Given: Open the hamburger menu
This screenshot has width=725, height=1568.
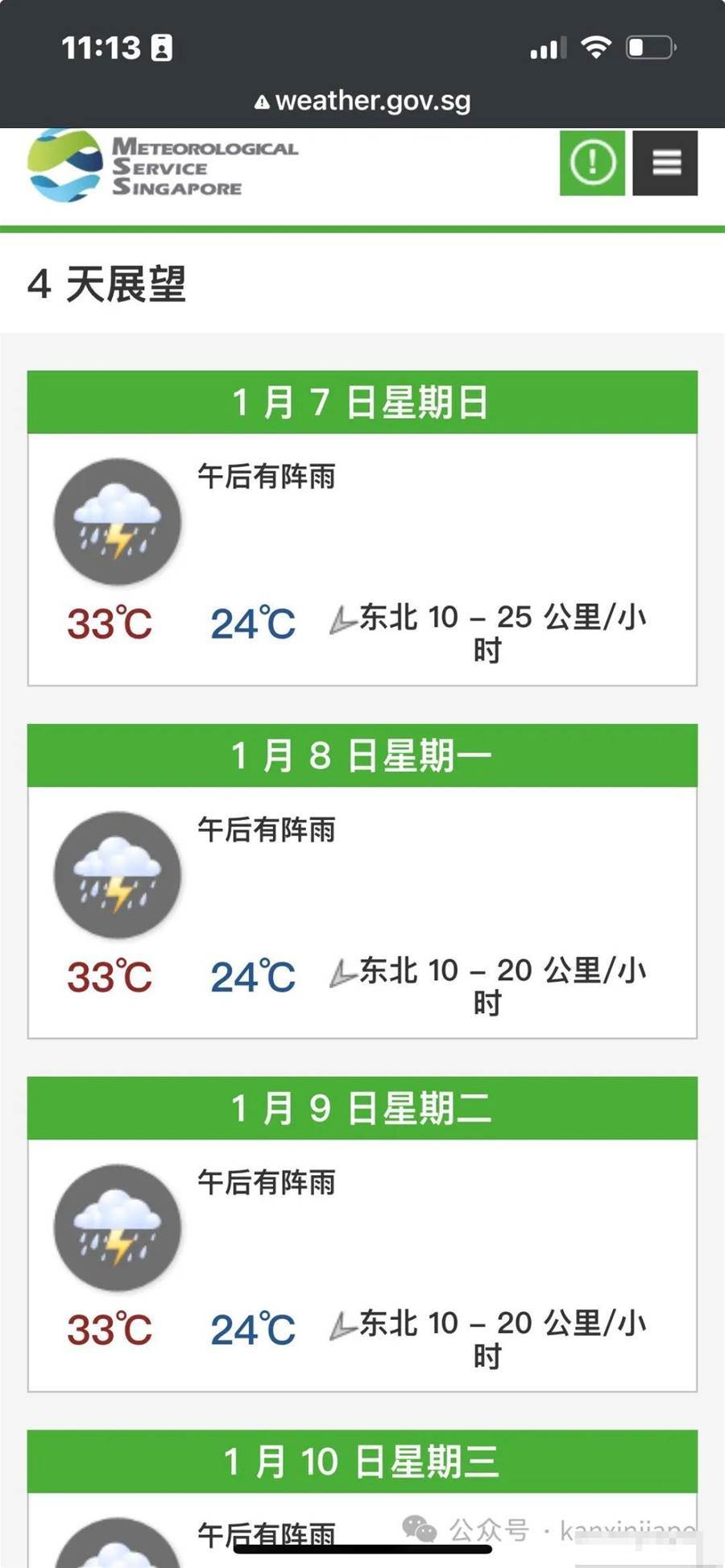Looking at the screenshot, I should [665, 163].
